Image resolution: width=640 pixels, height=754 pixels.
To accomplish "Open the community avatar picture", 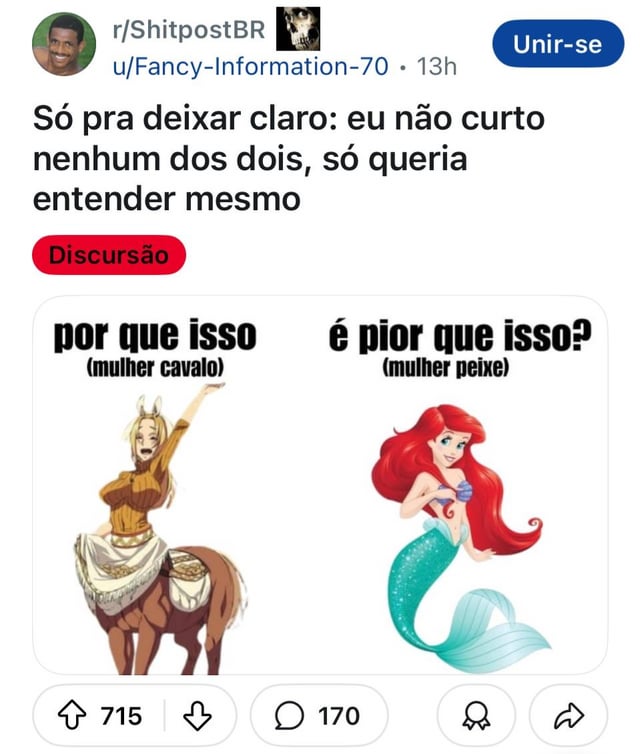I will [x=64, y=44].
